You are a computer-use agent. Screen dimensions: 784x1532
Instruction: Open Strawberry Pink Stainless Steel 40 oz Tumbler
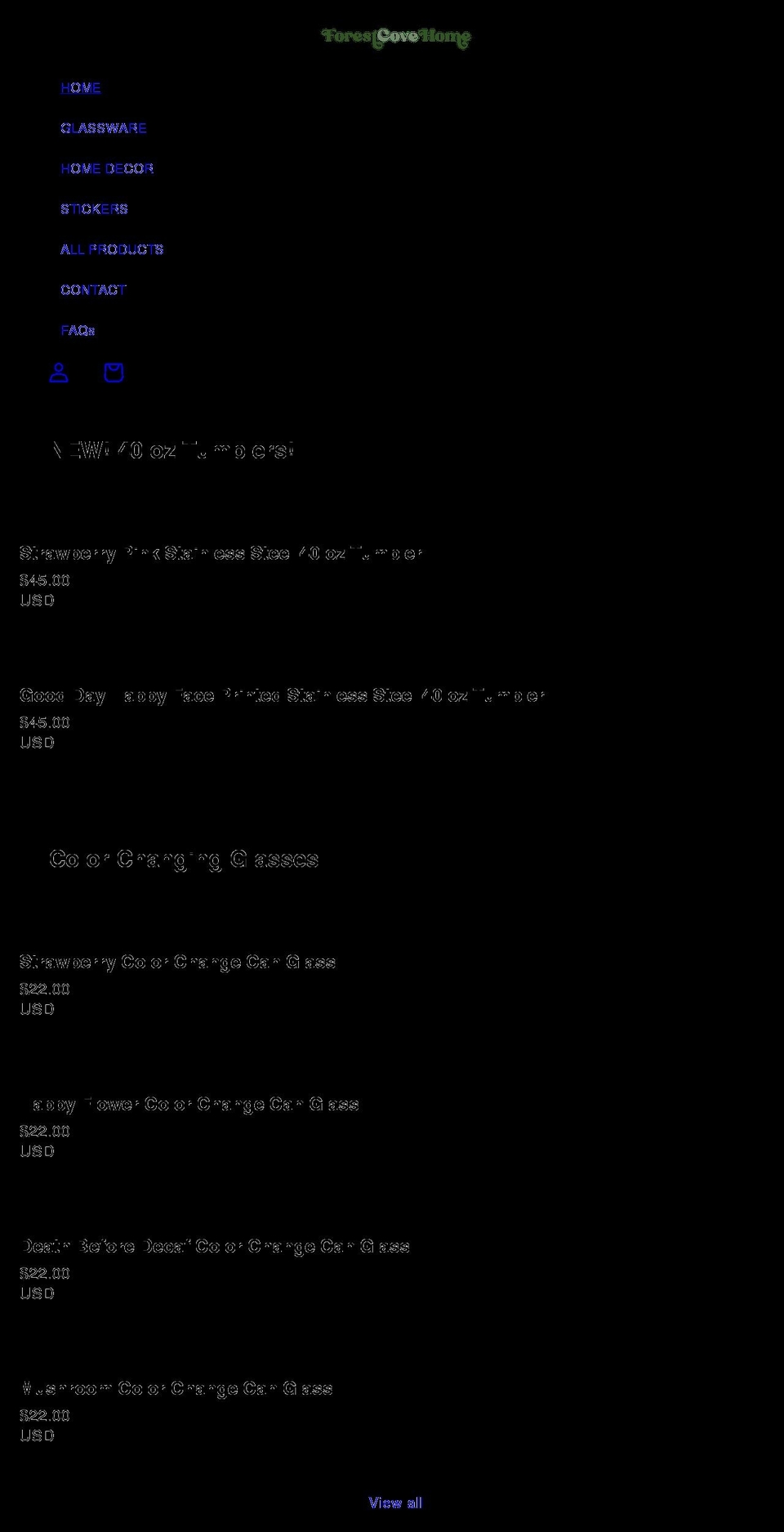click(220, 553)
